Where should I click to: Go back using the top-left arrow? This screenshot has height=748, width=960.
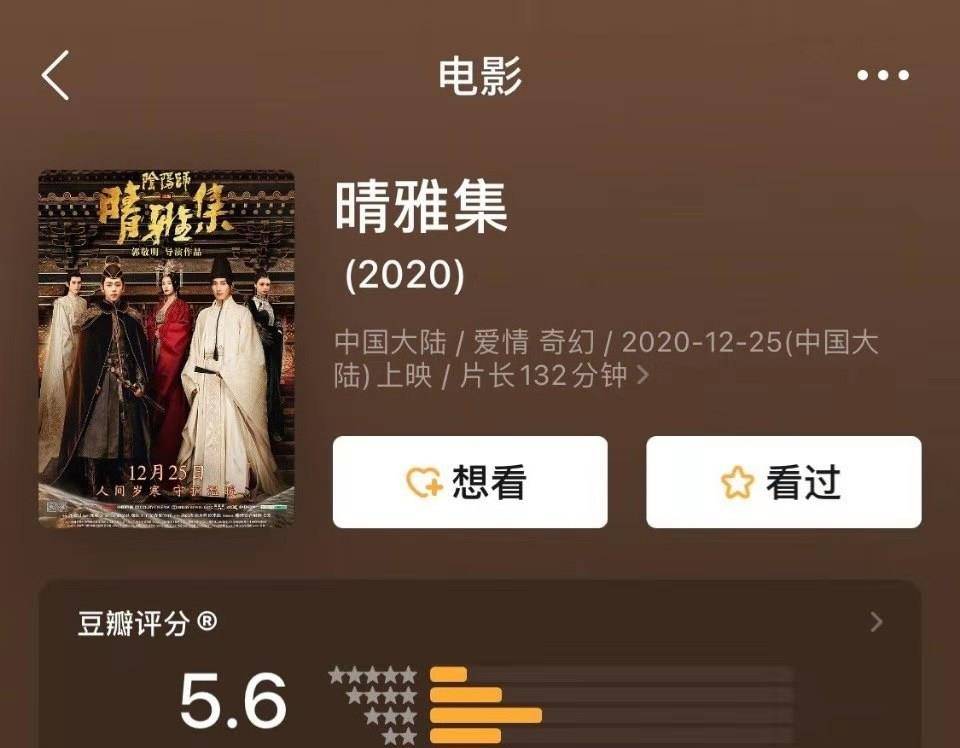[56, 76]
